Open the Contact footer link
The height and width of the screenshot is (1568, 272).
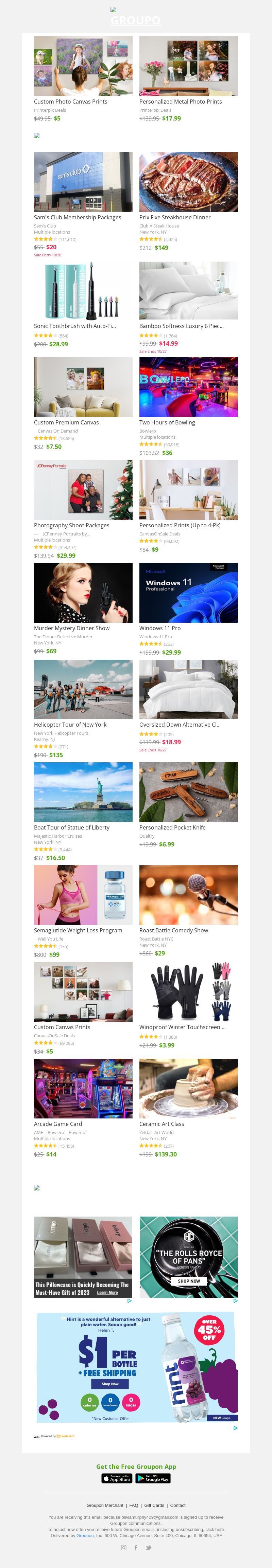pos(177,1505)
